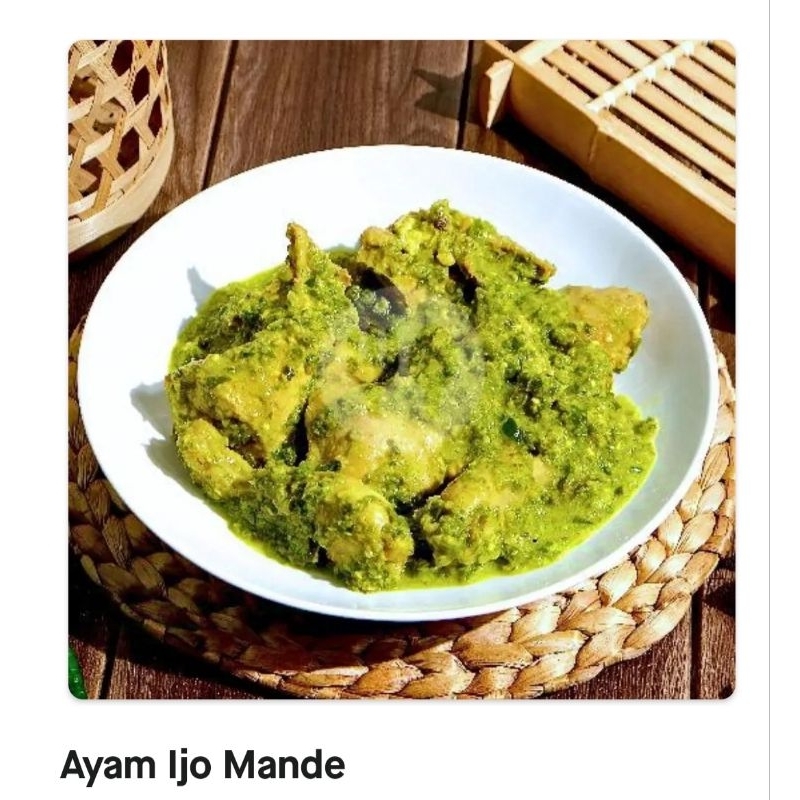Screen dimensions: 800x800
Task: Open the Ayam Ijo Mande menu item
Action: pos(202,765)
